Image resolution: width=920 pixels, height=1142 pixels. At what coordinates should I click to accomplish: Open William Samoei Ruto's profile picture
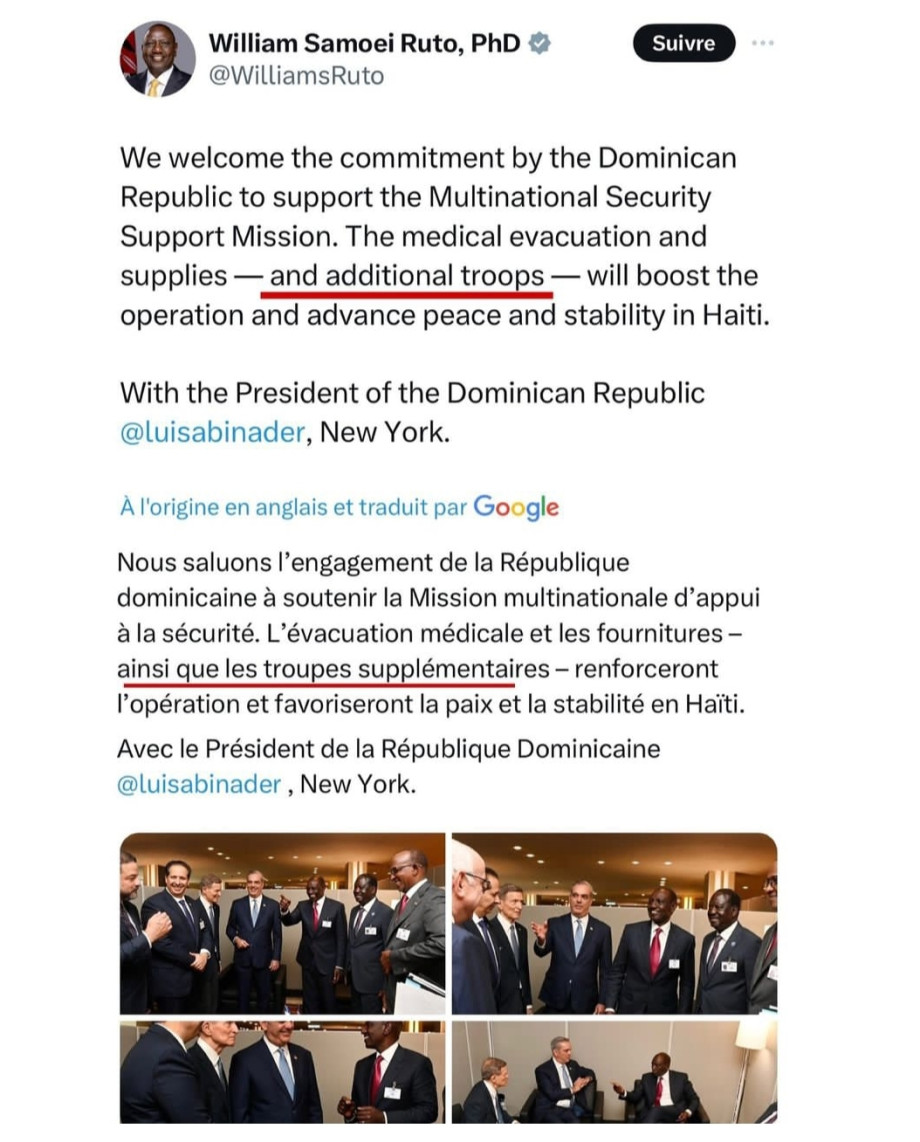(x=158, y=58)
